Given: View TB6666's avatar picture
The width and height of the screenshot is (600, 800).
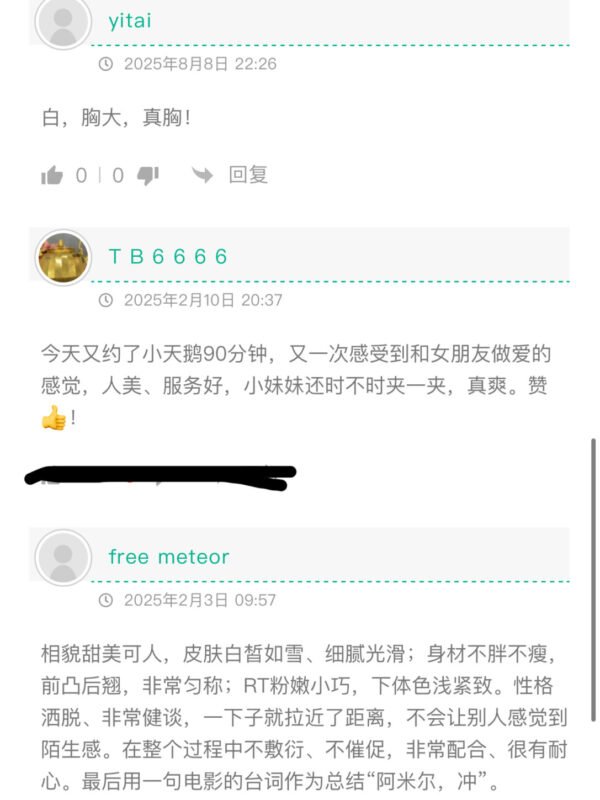Looking at the screenshot, I should pyautogui.click(x=63, y=259).
